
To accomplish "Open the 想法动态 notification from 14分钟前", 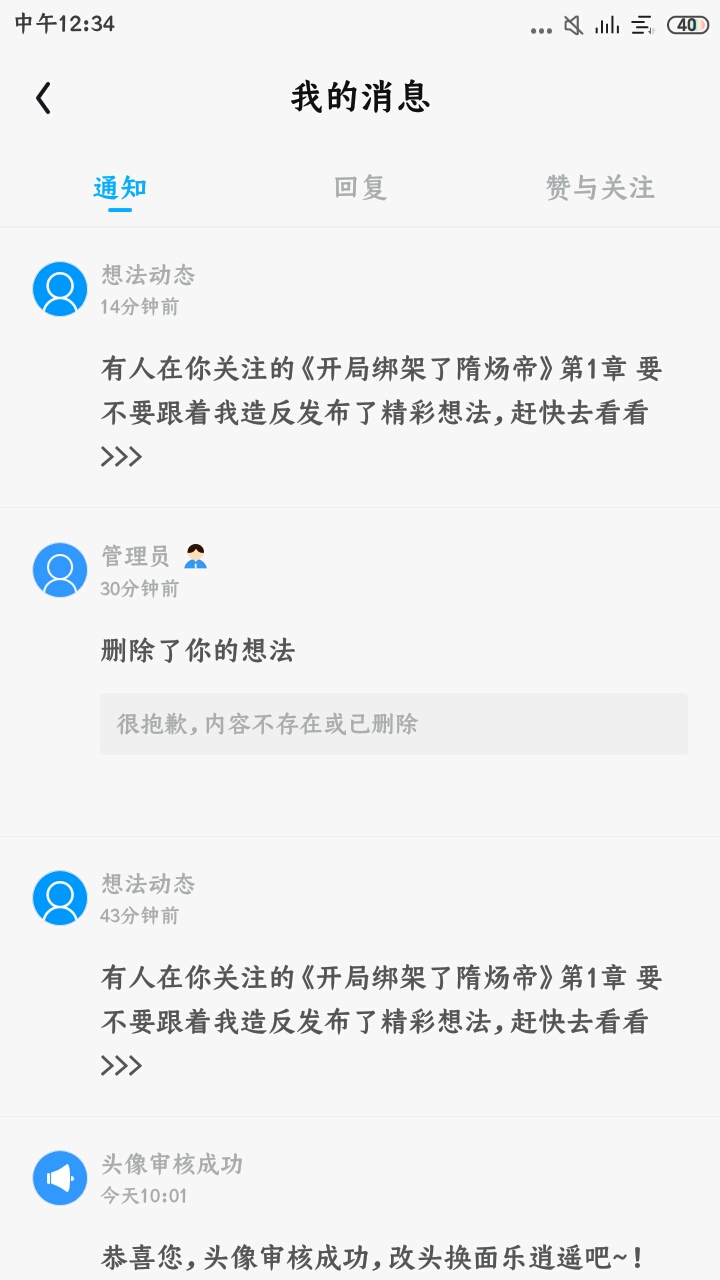I will pos(380,412).
